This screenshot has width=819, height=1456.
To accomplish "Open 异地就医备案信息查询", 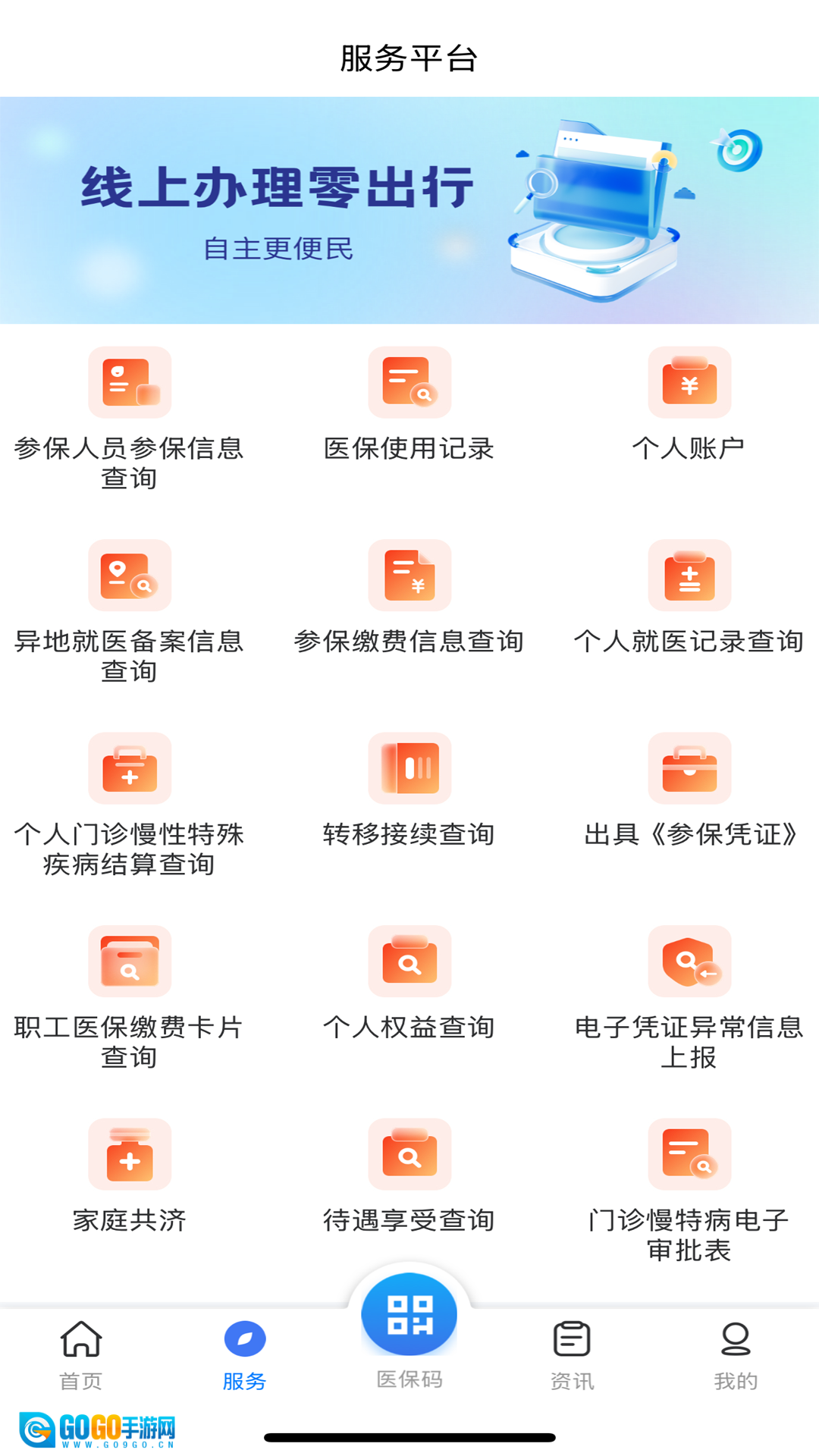I will click(129, 576).
